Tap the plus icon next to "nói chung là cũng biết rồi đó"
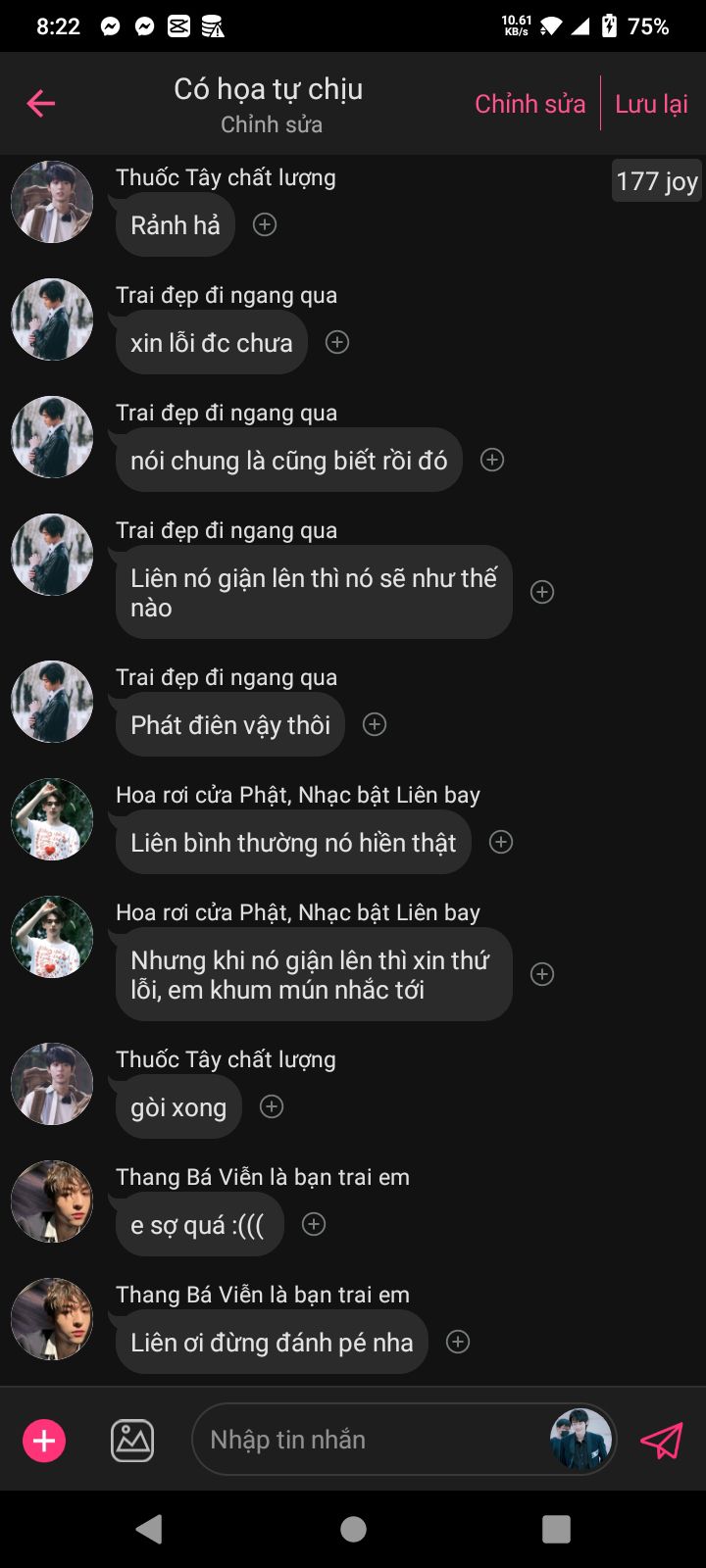 tap(492, 460)
